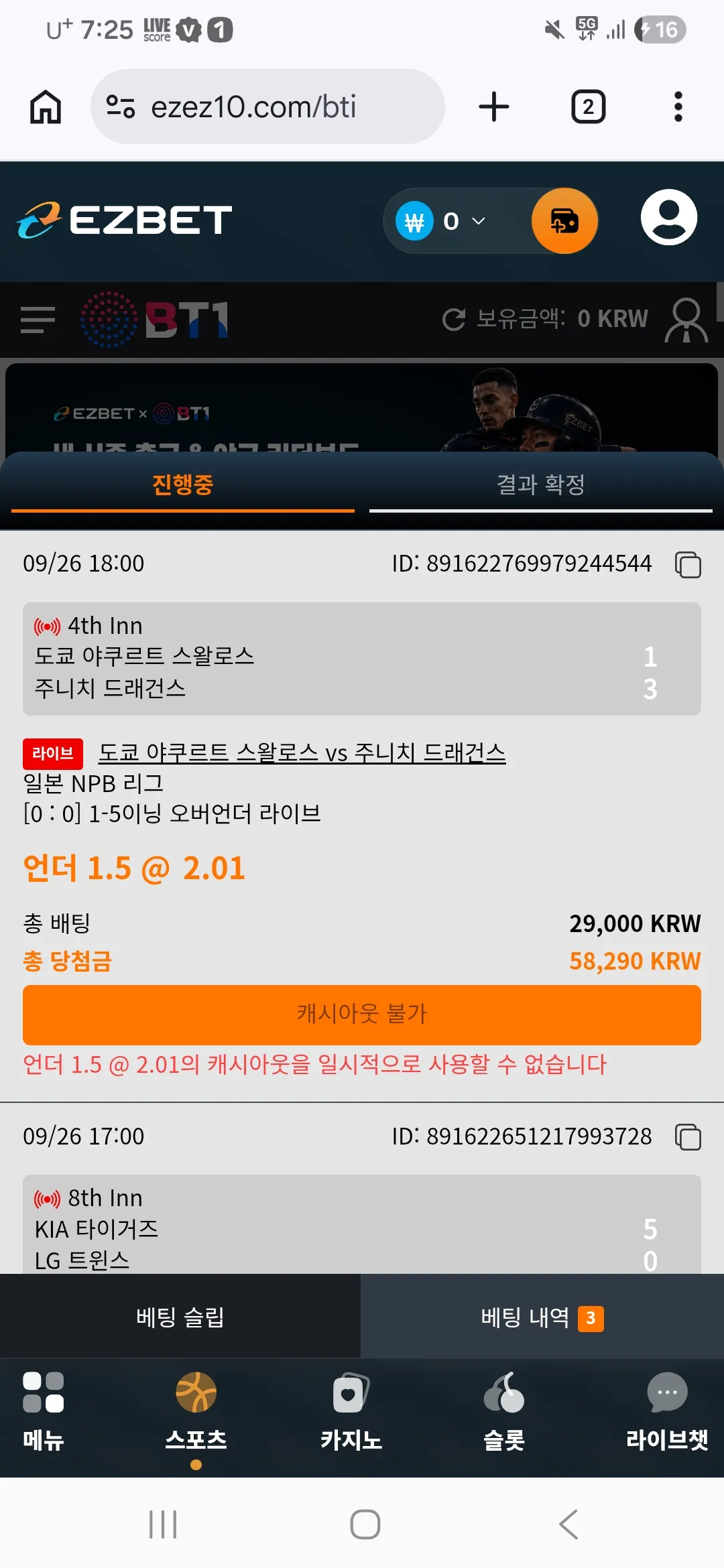Copy bet ID 891622769979244544
Screen dimensions: 724x1568
tap(688, 565)
